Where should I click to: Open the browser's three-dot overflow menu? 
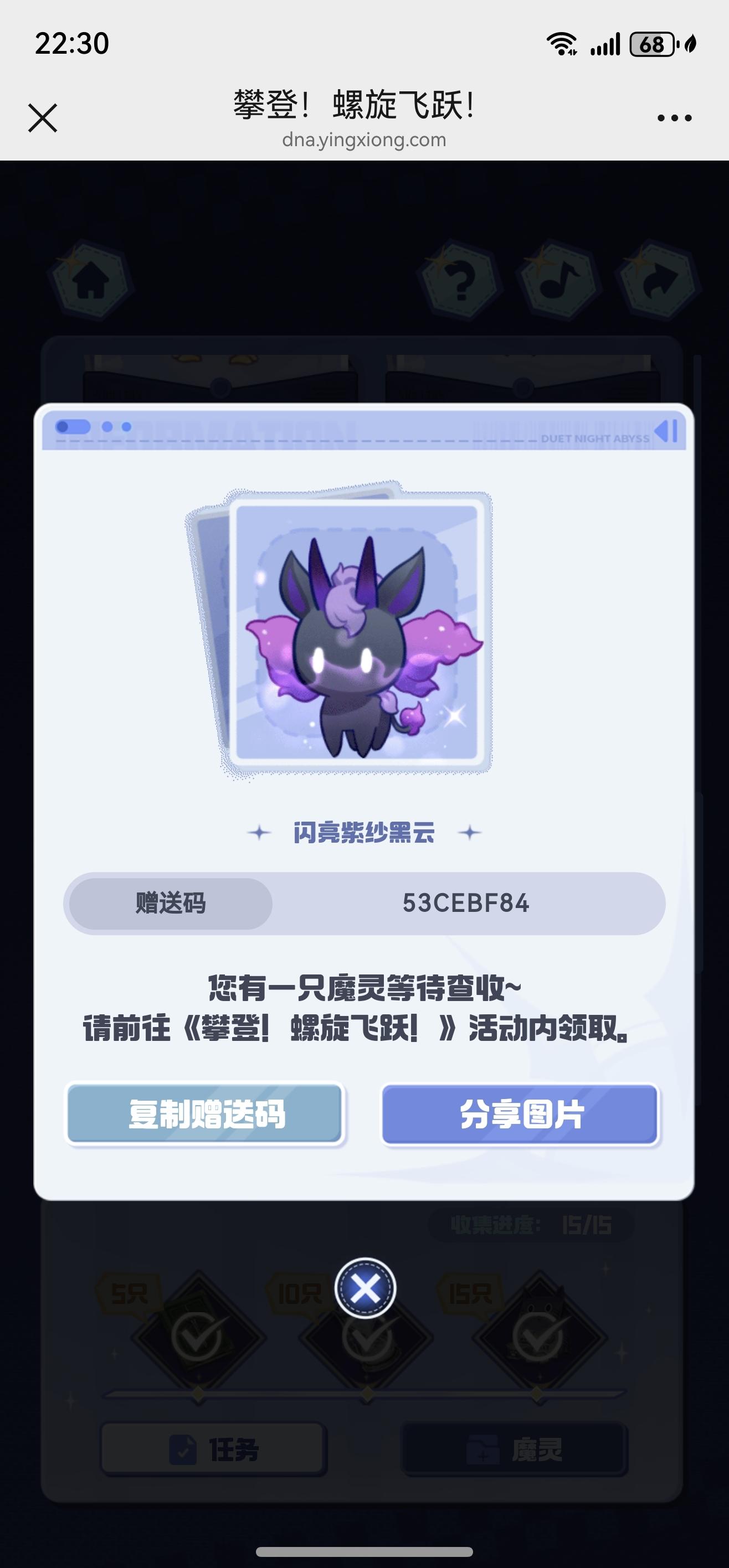point(674,118)
